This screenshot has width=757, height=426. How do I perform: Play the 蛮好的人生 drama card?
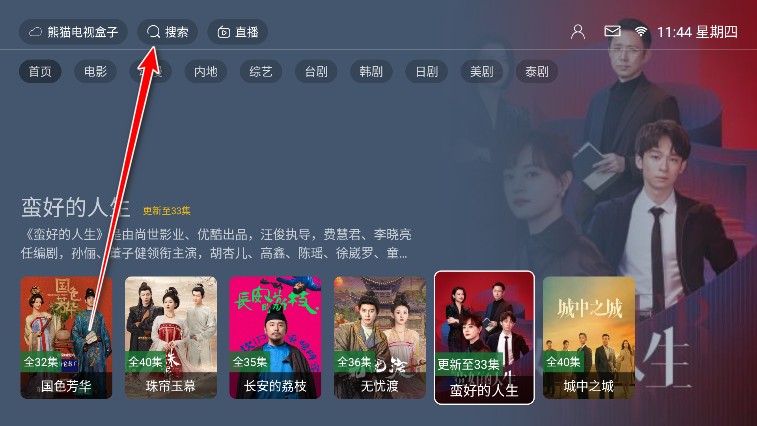(484, 337)
